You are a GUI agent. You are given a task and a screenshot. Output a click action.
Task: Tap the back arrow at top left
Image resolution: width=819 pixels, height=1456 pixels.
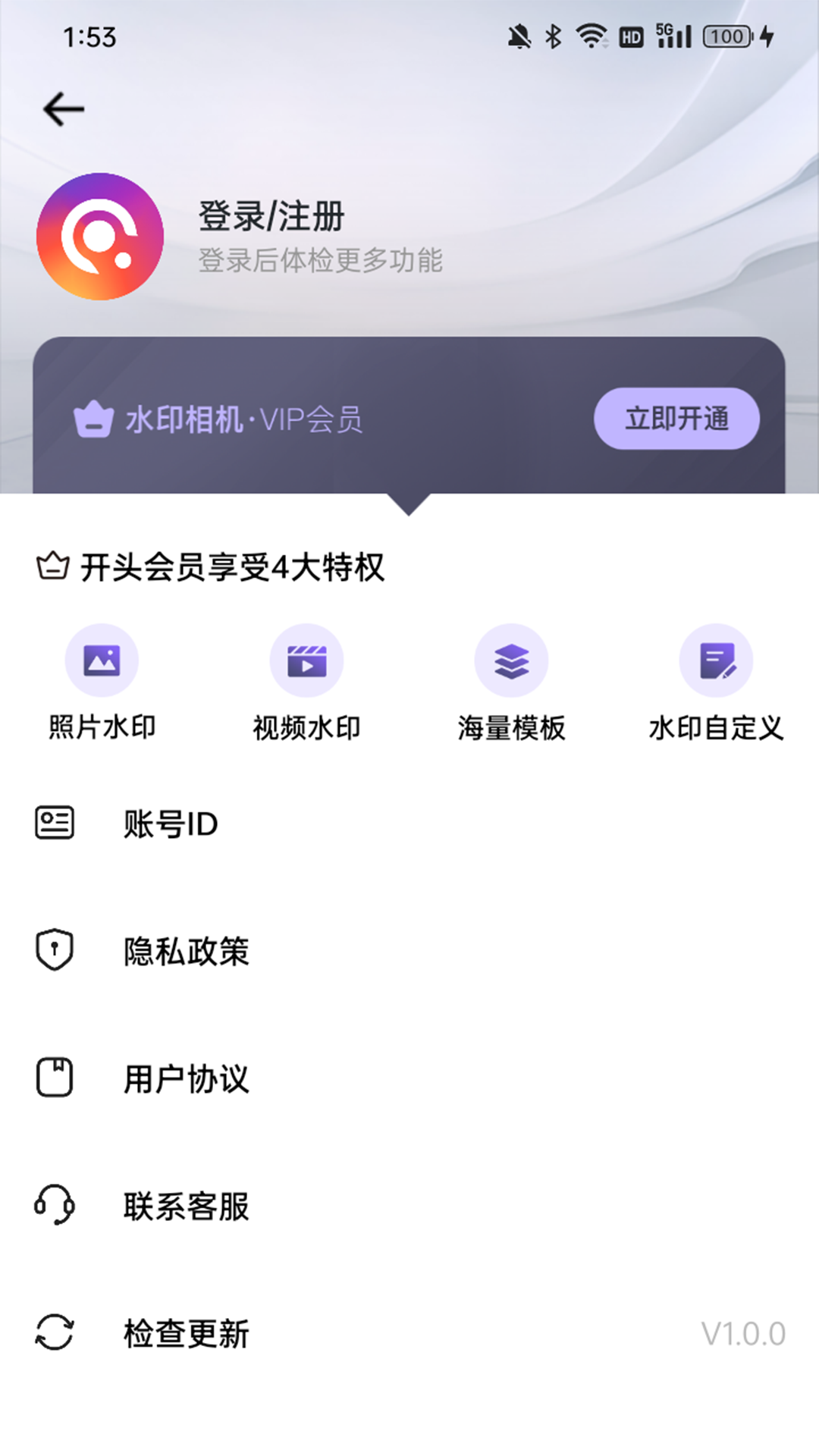tap(62, 108)
